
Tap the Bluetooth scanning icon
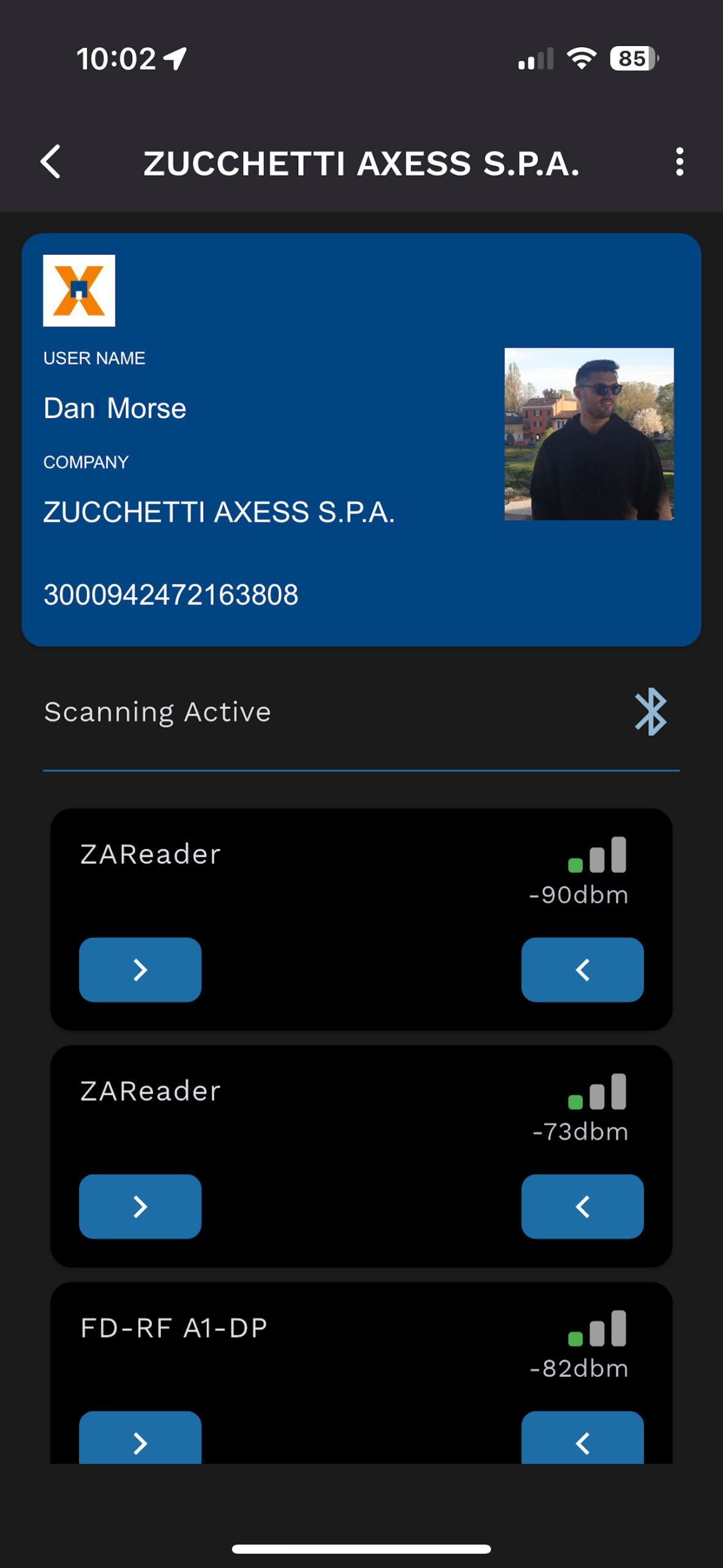pos(650,712)
